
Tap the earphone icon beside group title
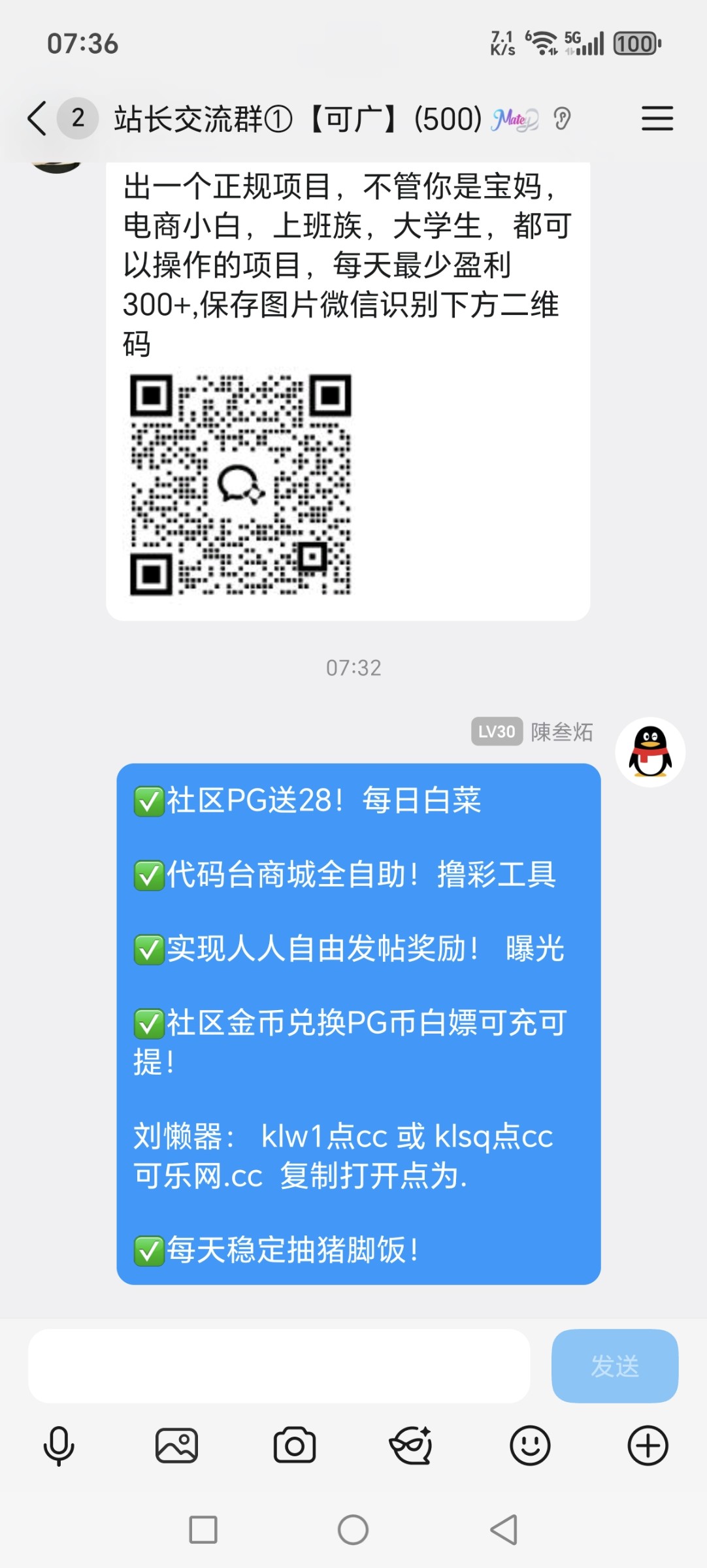click(x=562, y=119)
